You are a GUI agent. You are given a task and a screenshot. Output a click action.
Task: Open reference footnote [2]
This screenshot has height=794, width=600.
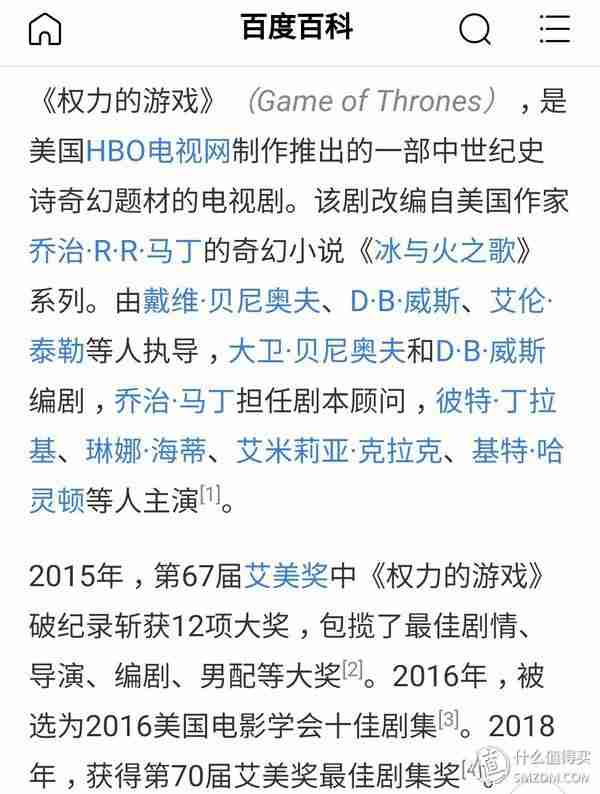352,671
